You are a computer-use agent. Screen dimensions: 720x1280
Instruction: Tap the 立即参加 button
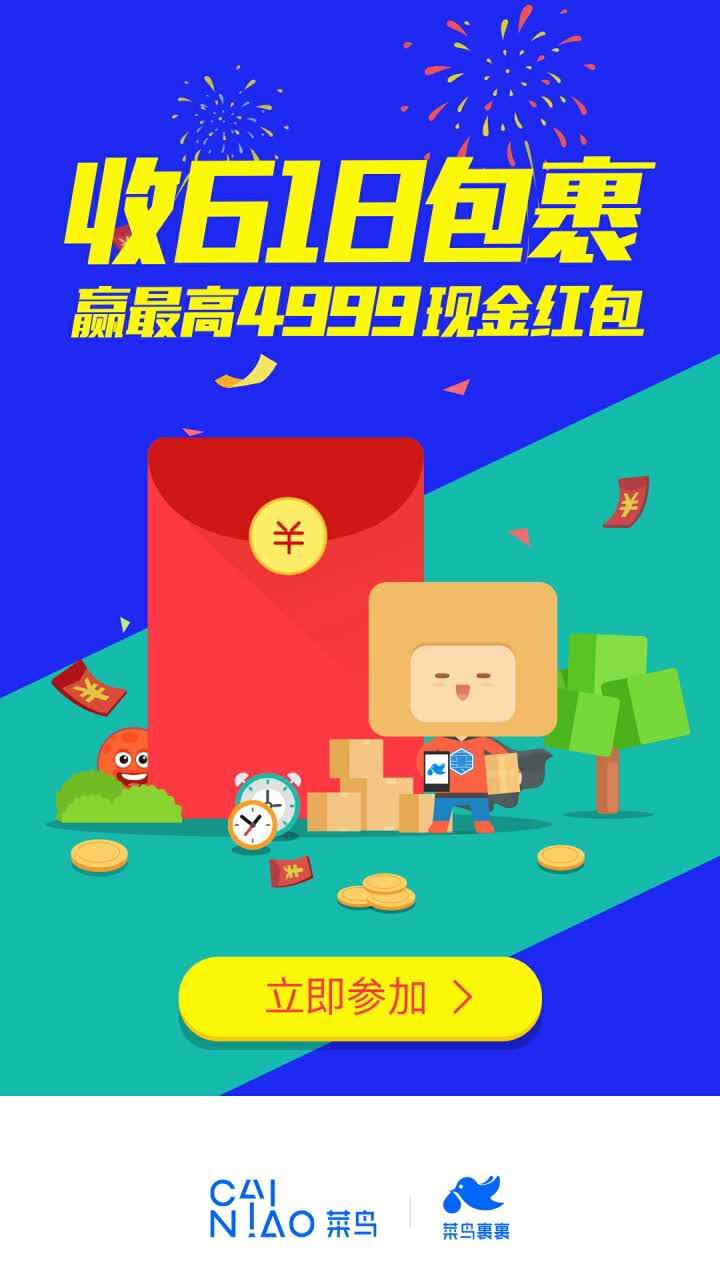click(360, 997)
